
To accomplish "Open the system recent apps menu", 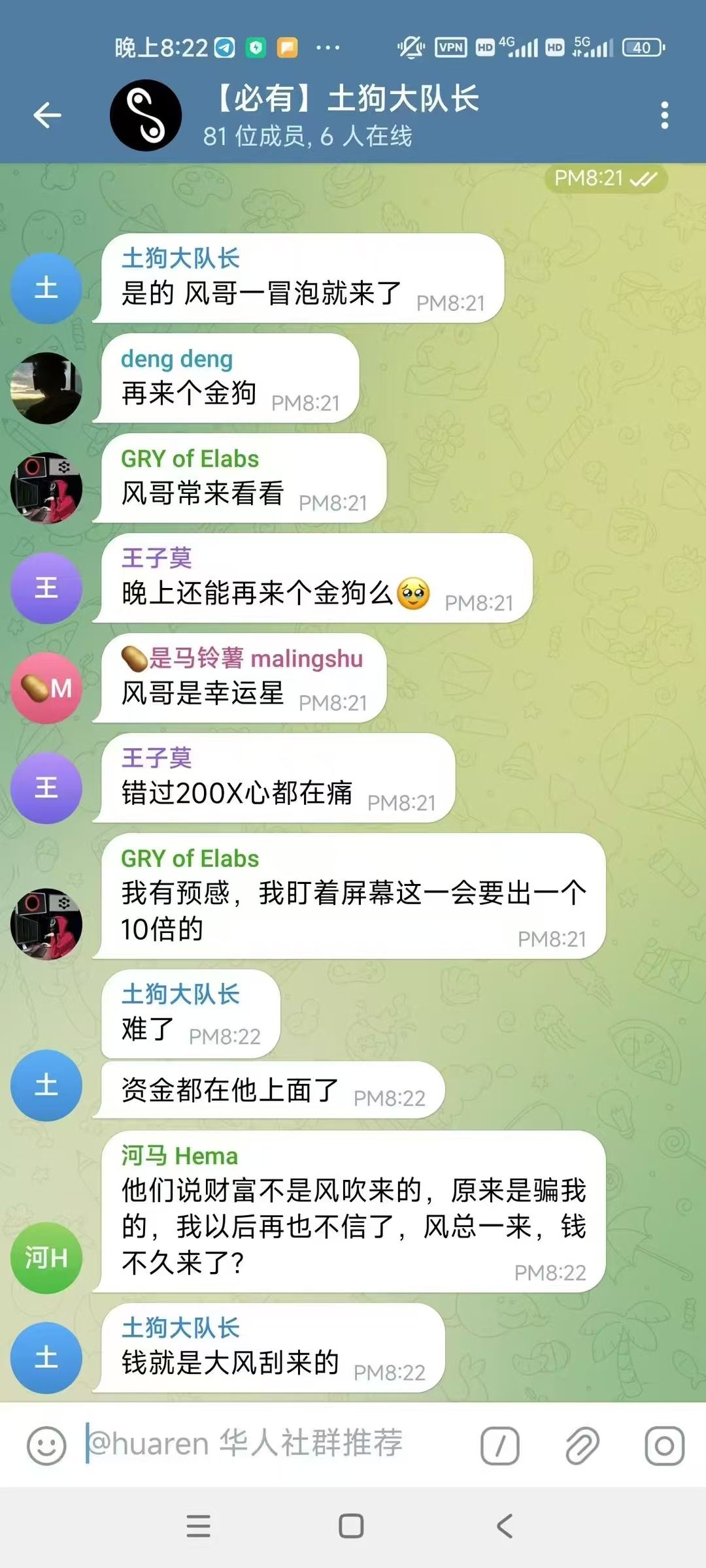I will (199, 1526).
